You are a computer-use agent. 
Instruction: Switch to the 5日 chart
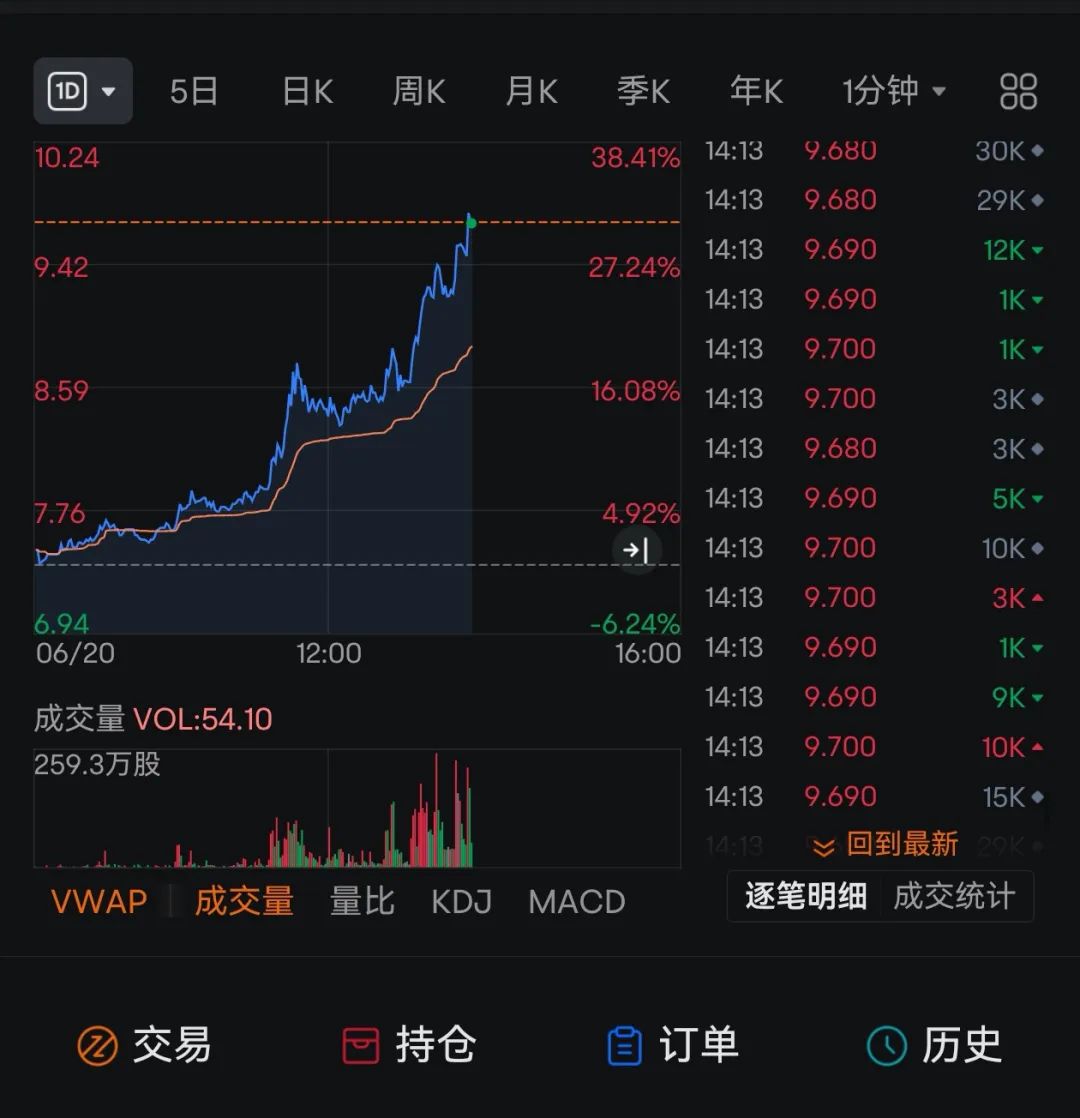[x=193, y=92]
